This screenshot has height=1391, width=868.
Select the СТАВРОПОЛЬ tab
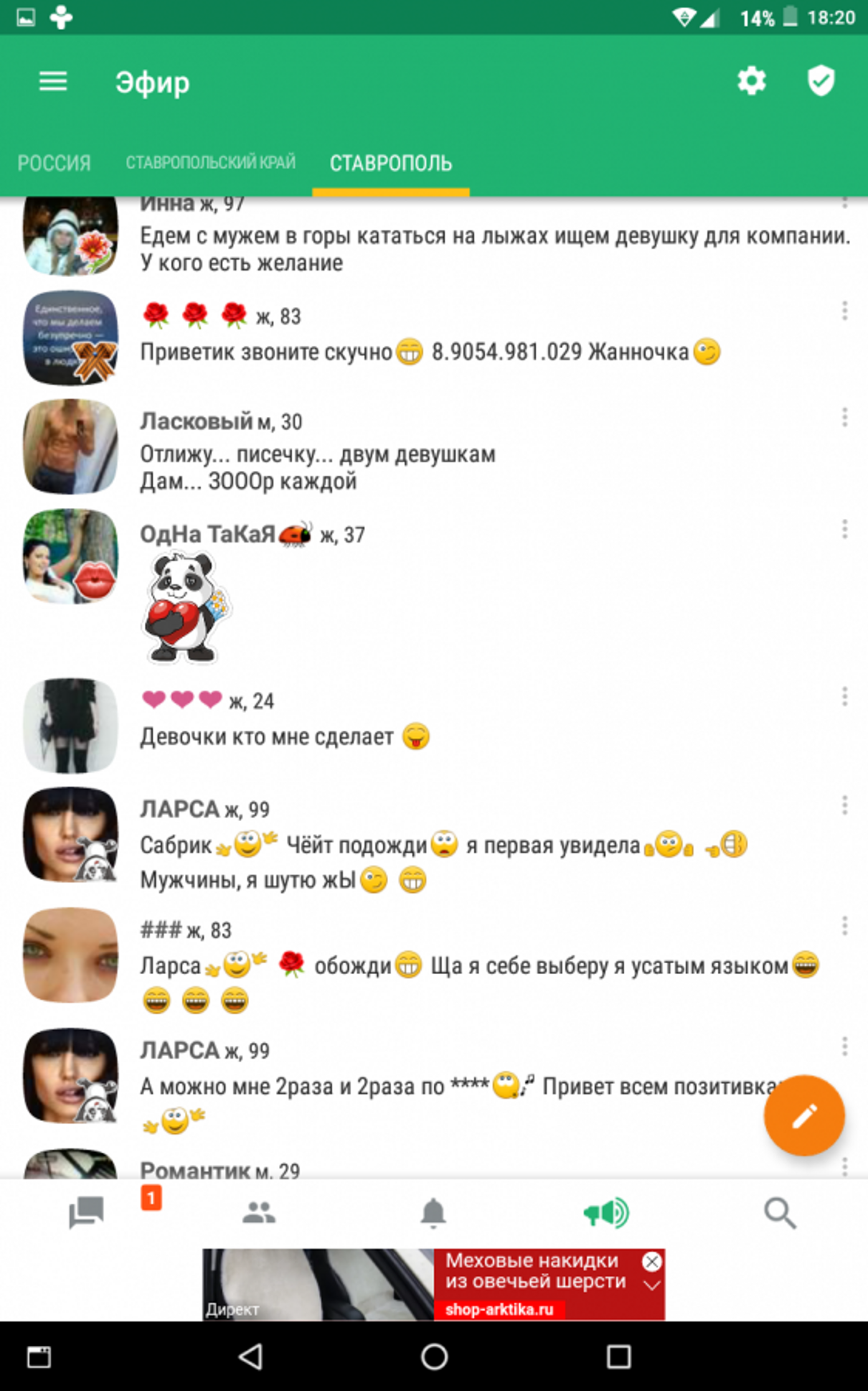(x=390, y=164)
